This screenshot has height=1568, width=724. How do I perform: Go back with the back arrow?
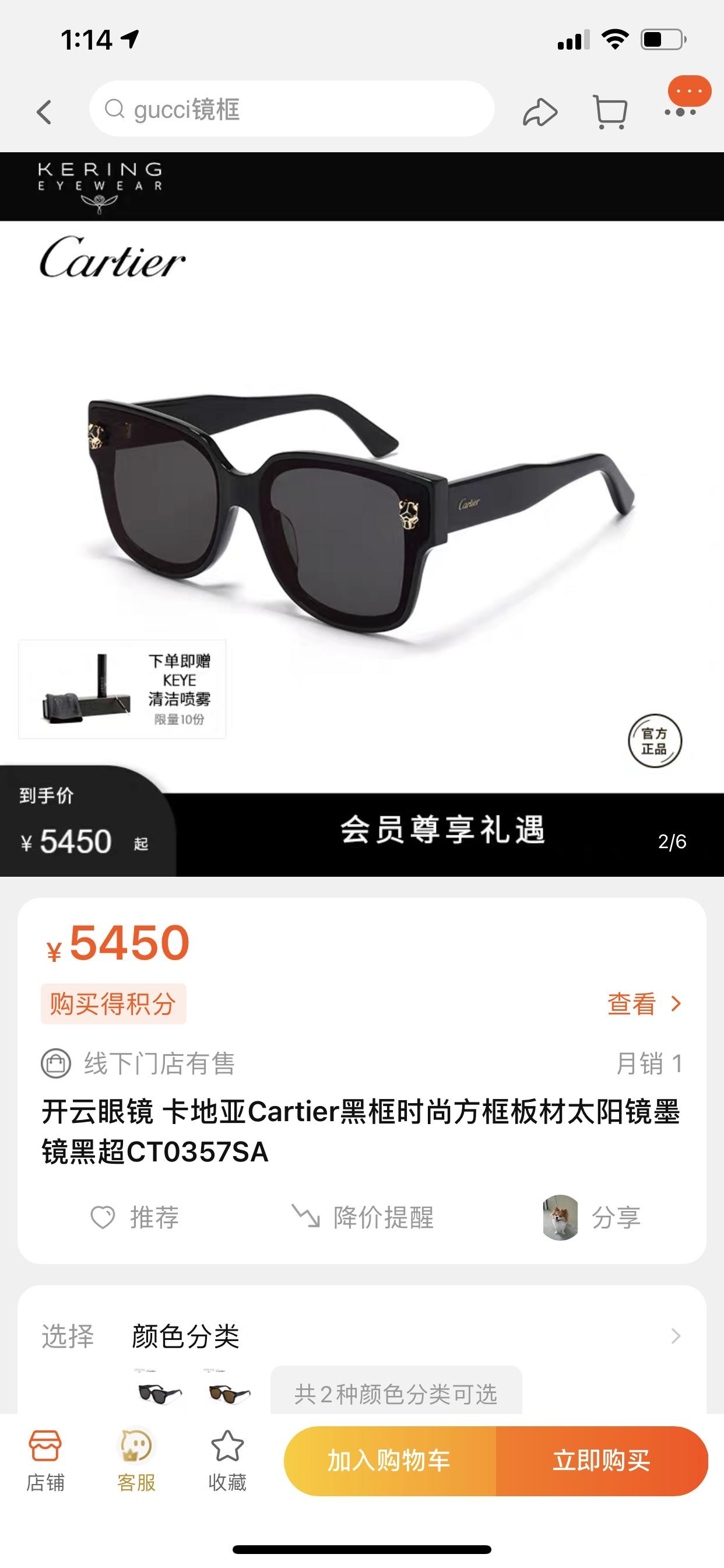click(x=44, y=112)
